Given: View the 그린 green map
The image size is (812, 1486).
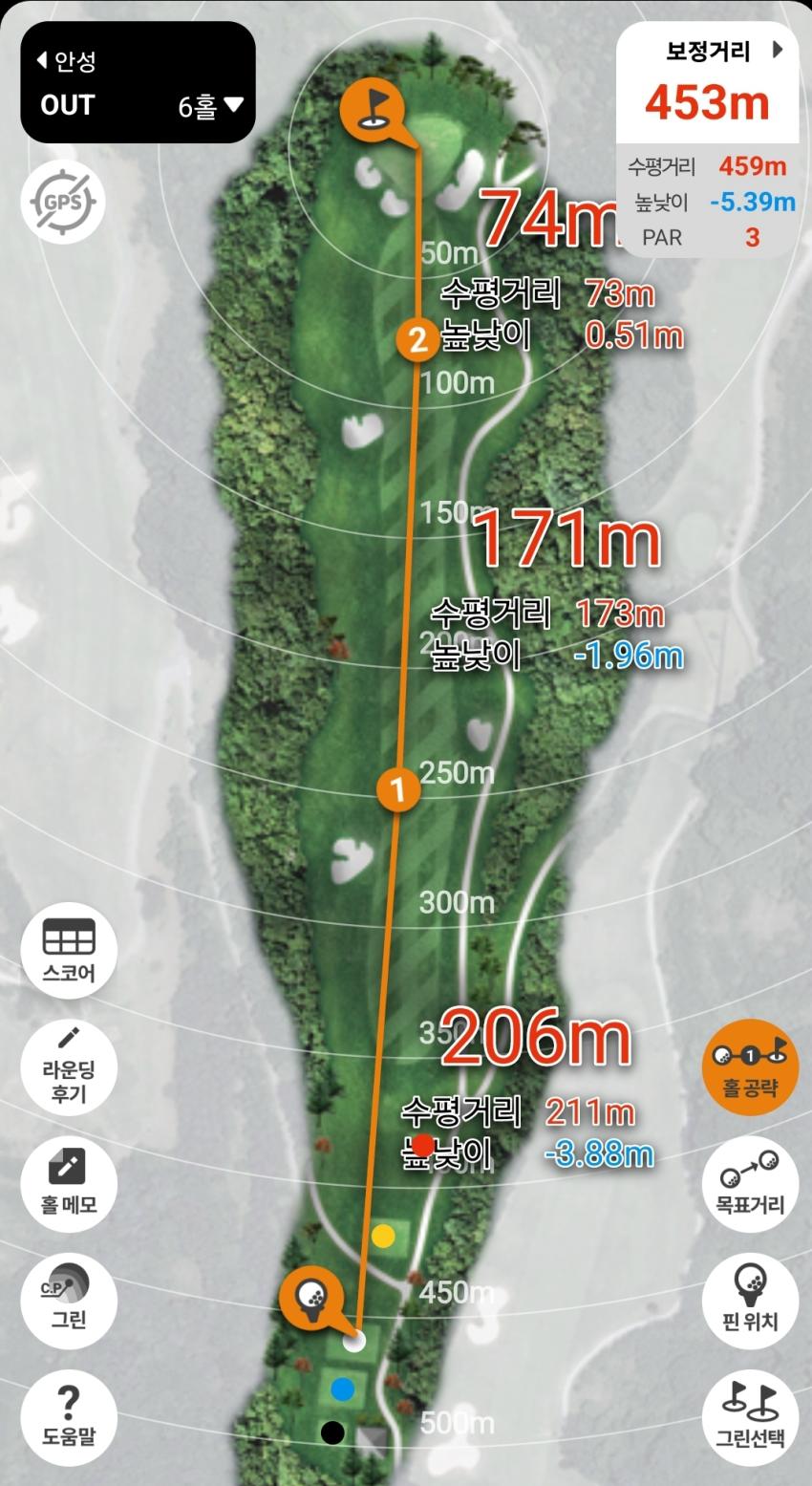Looking at the screenshot, I should click(69, 1300).
